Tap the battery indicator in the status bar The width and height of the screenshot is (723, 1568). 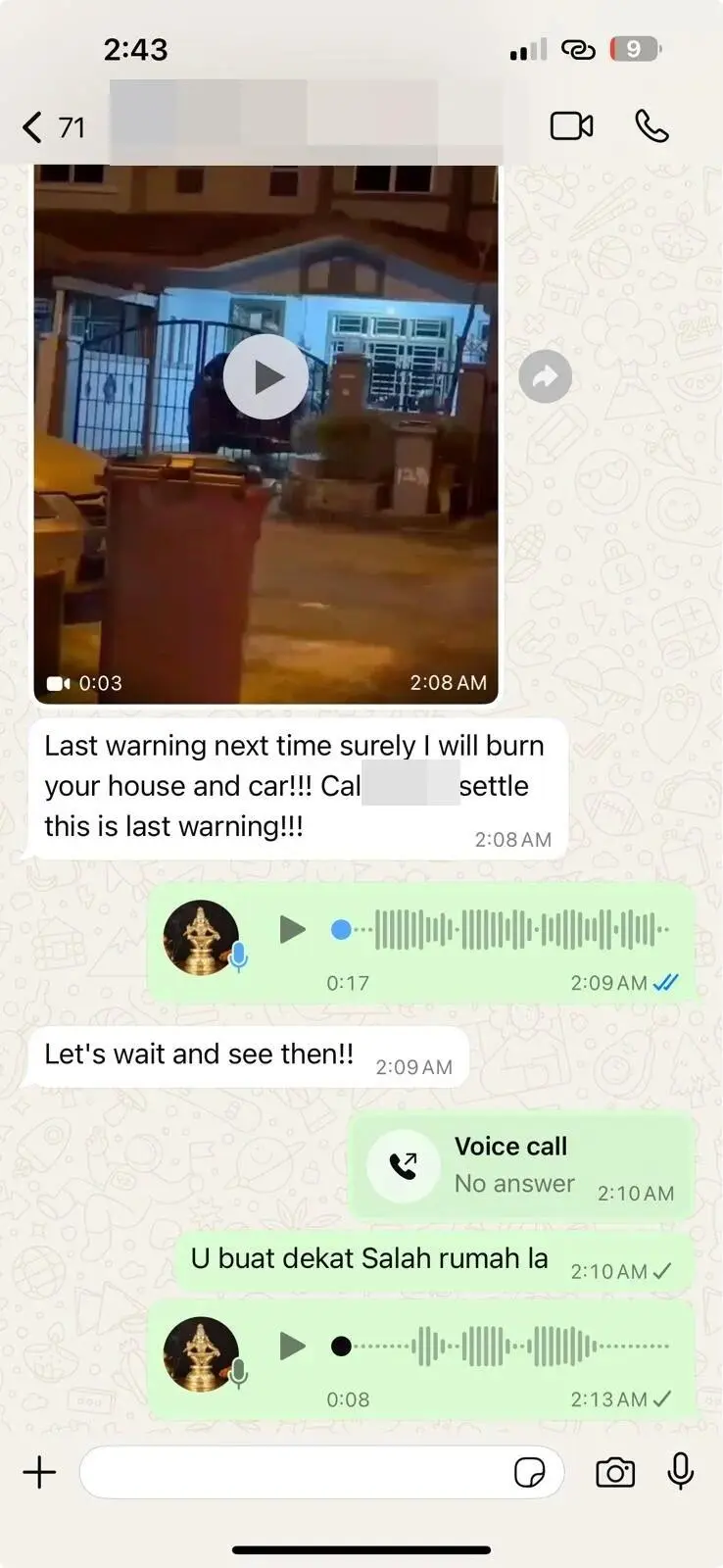pos(635,48)
